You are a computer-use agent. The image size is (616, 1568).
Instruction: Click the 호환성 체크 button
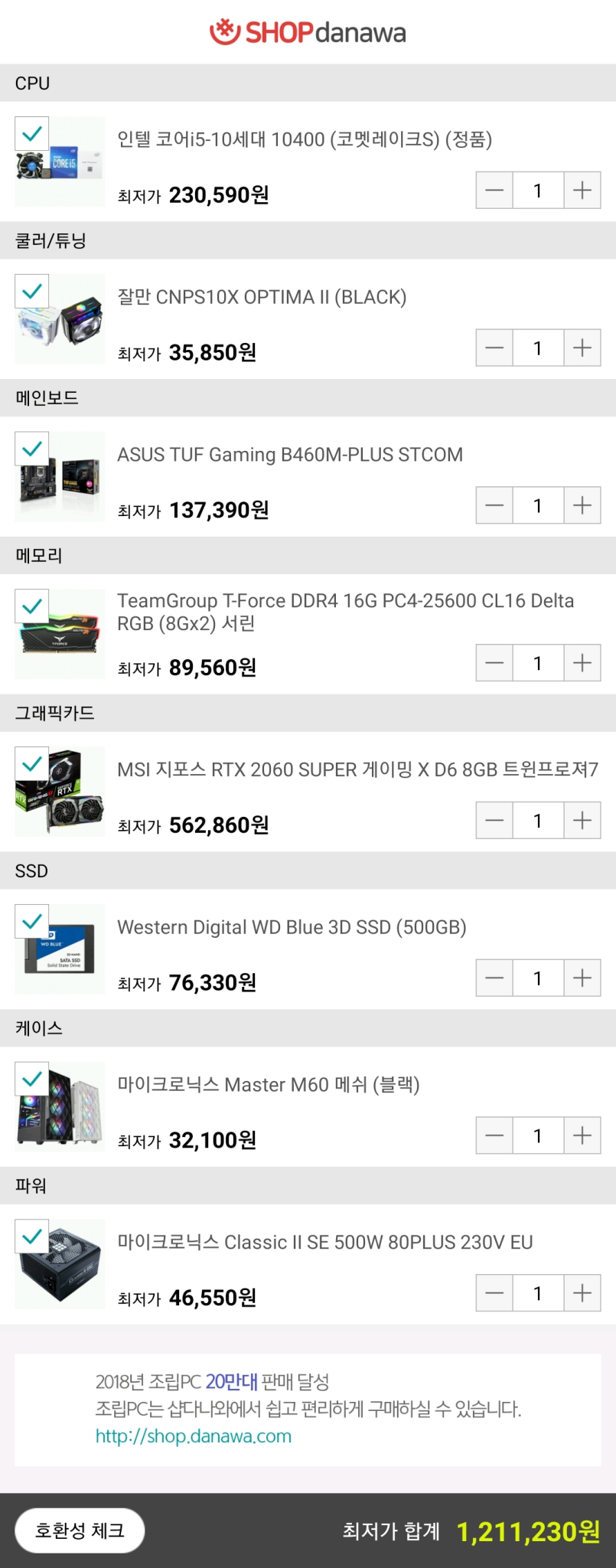(79, 1530)
